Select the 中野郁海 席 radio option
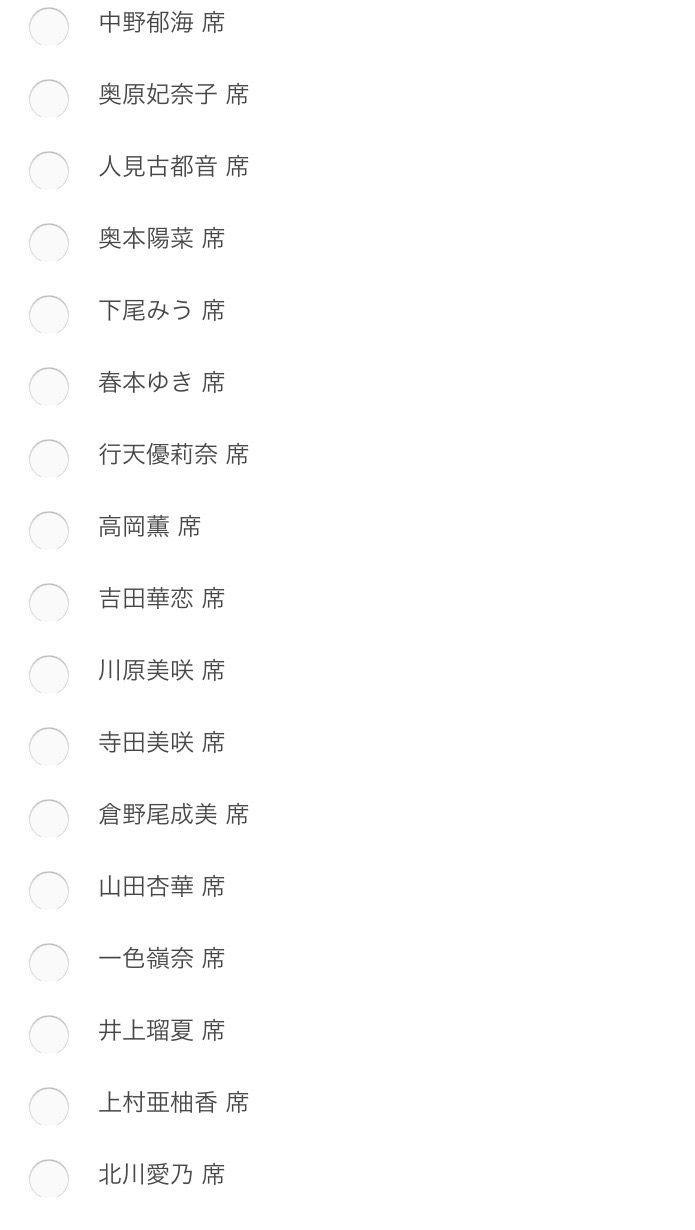 point(49,26)
